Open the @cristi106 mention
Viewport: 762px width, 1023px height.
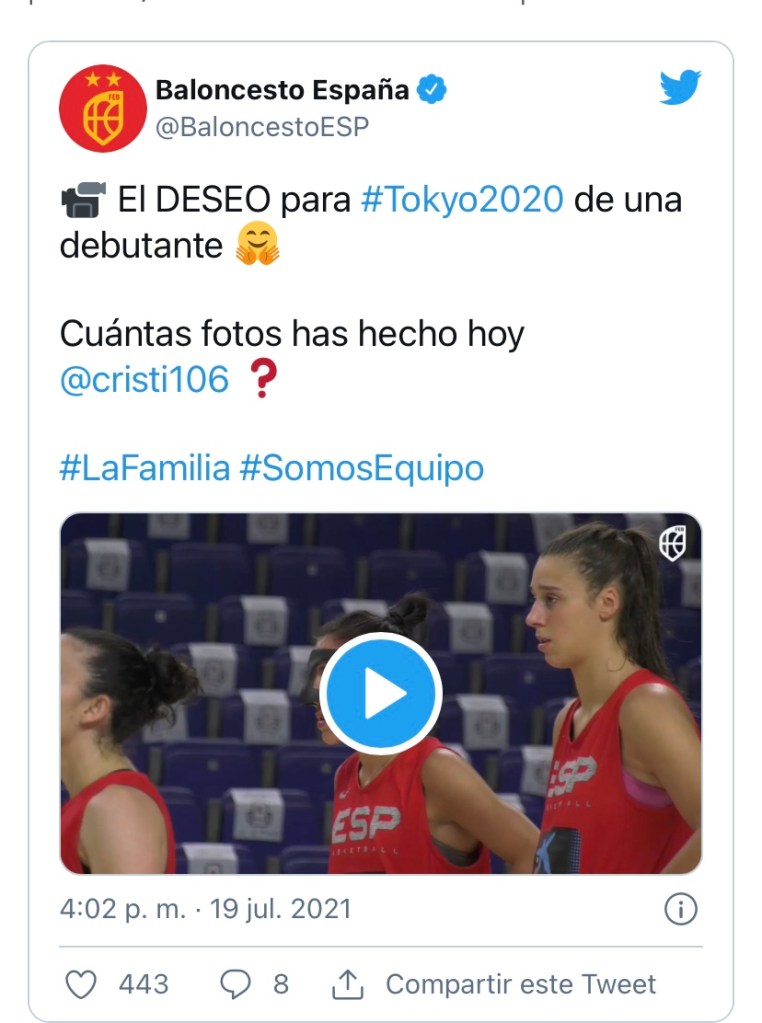click(x=144, y=380)
